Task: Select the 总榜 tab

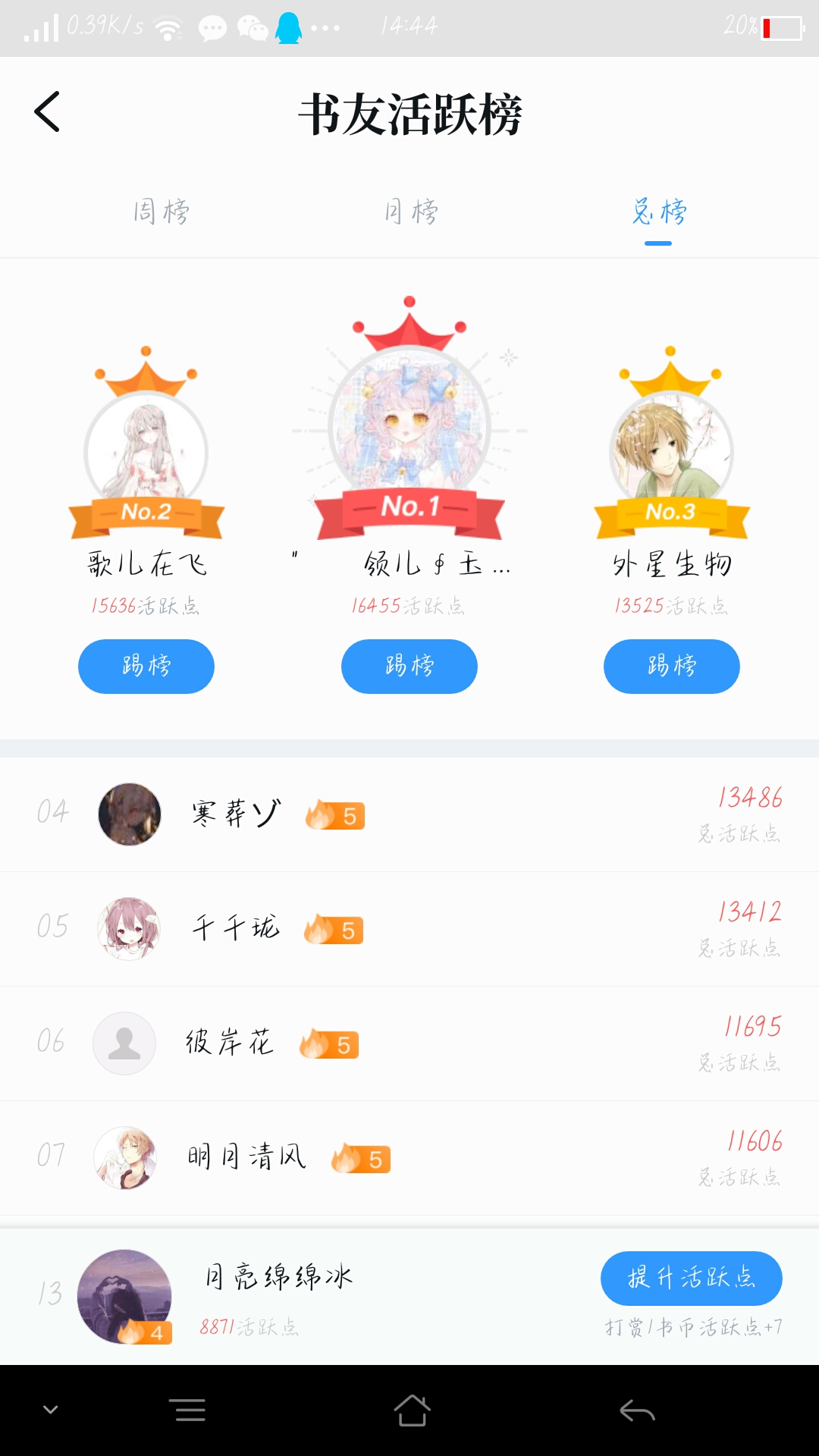Action: (x=658, y=212)
